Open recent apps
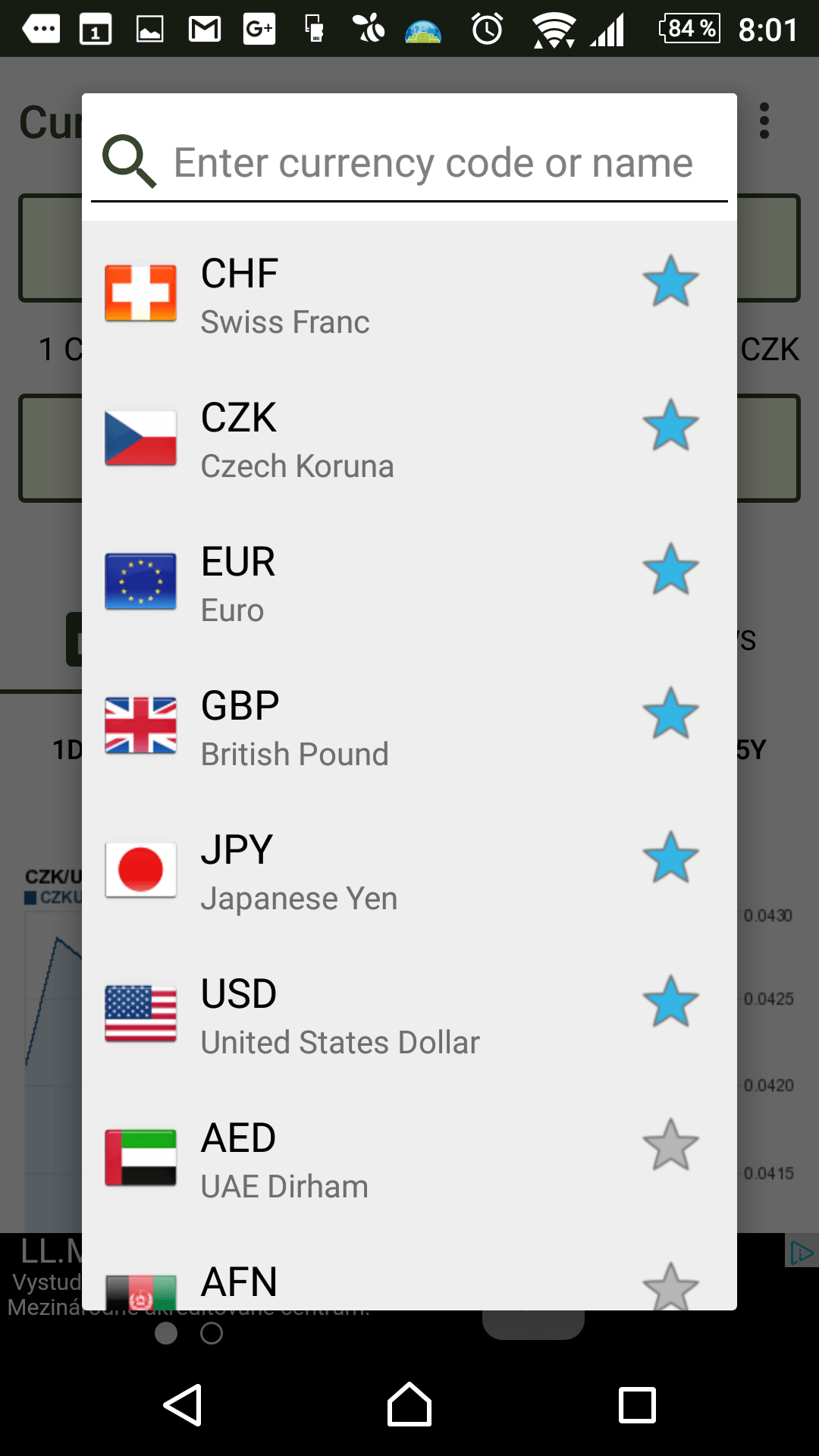 point(637,1405)
